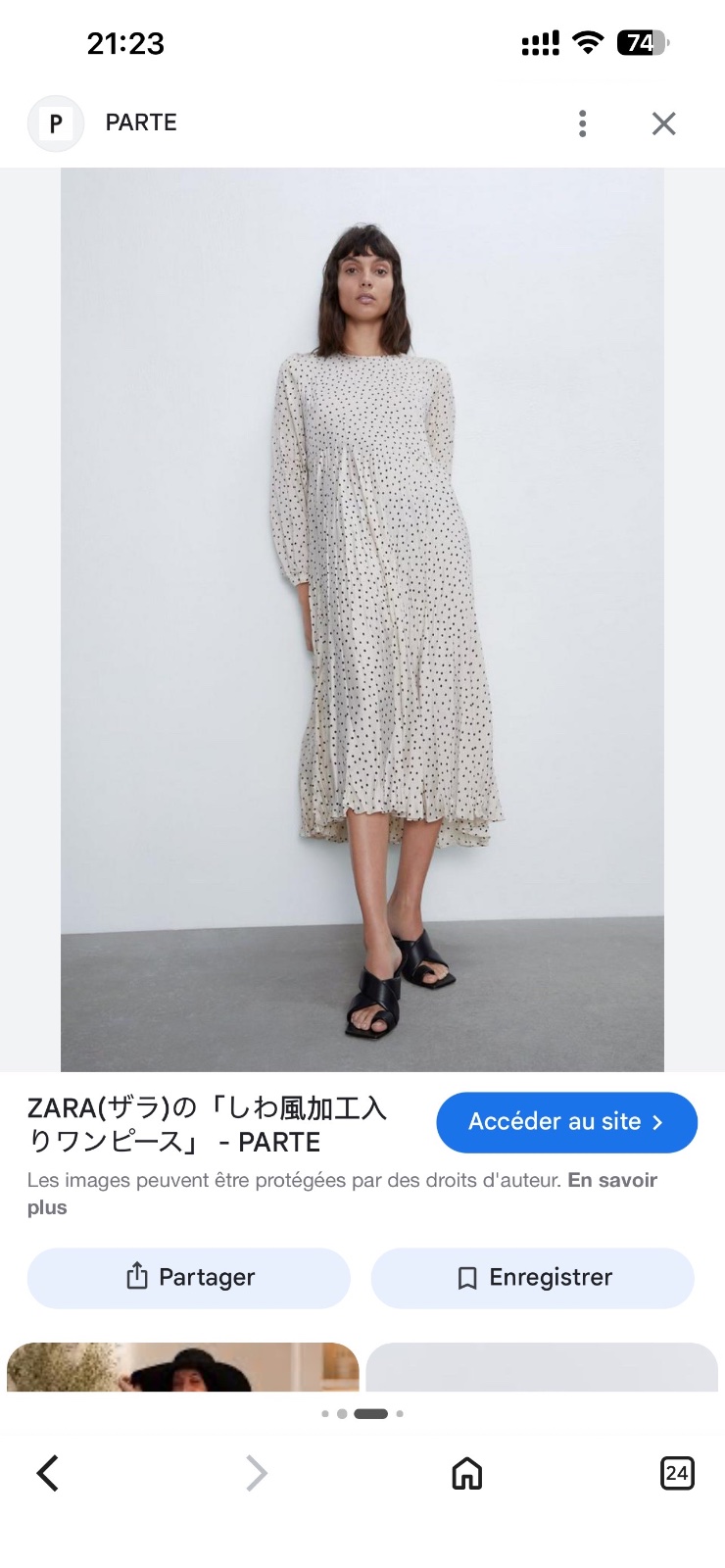The image size is (725, 1568).
Task: Open the related image with black hat
Action: pos(183,1367)
